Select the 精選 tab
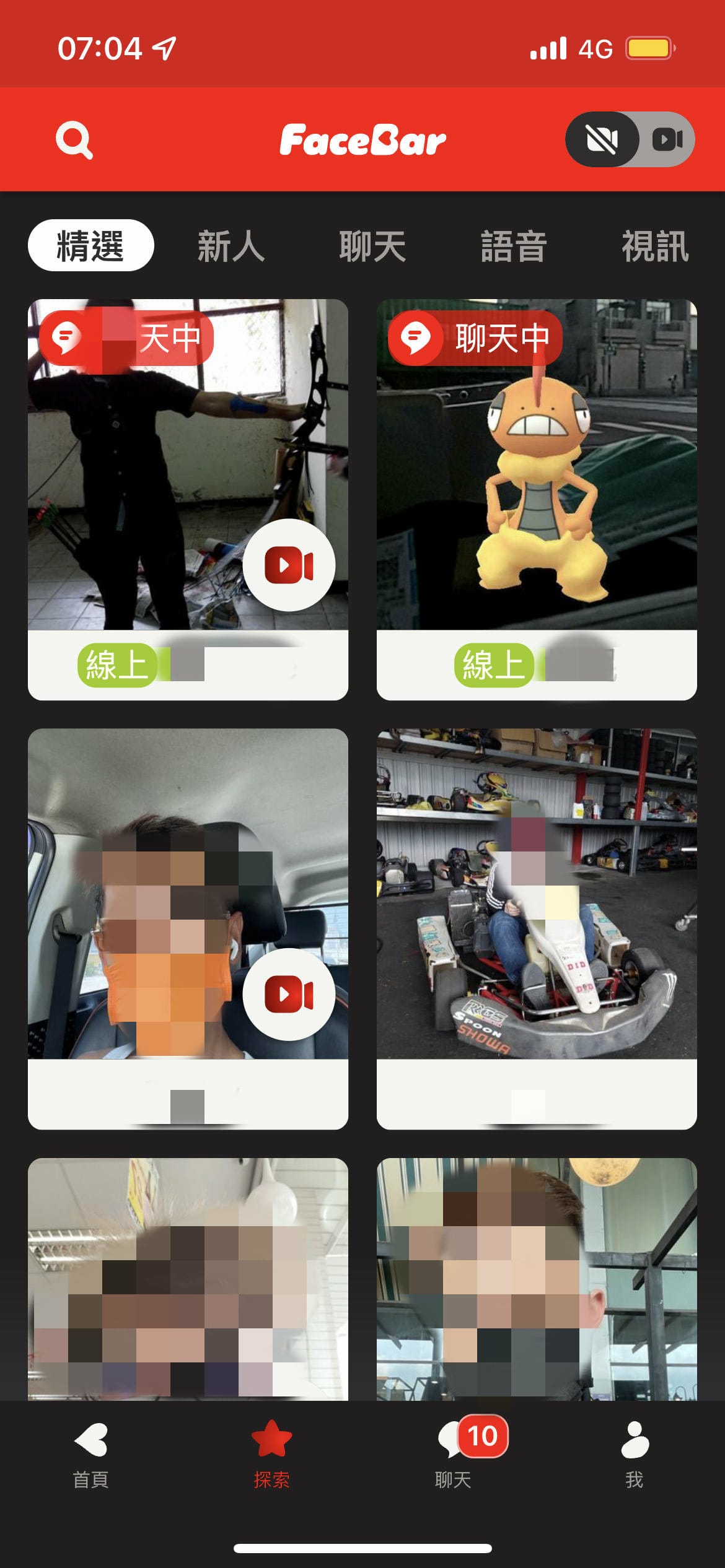Viewport: 725px width, 1568px height. point(90,246)
